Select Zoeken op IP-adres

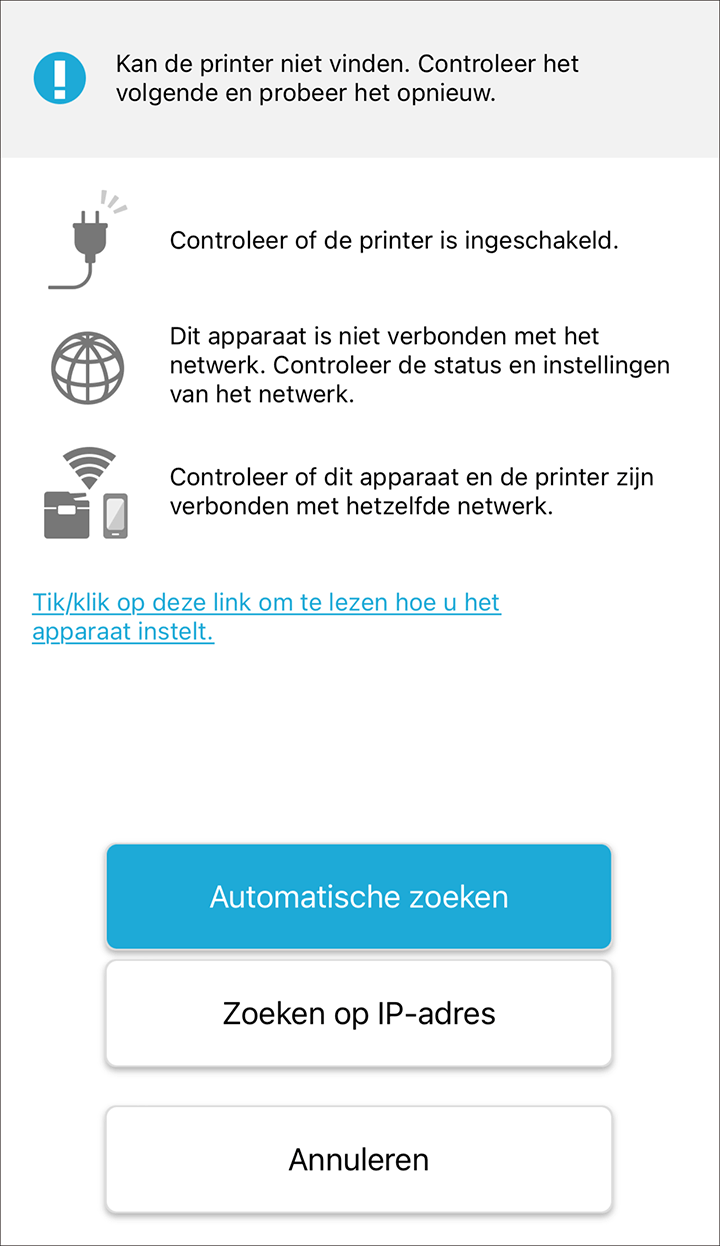point(358,1013)
